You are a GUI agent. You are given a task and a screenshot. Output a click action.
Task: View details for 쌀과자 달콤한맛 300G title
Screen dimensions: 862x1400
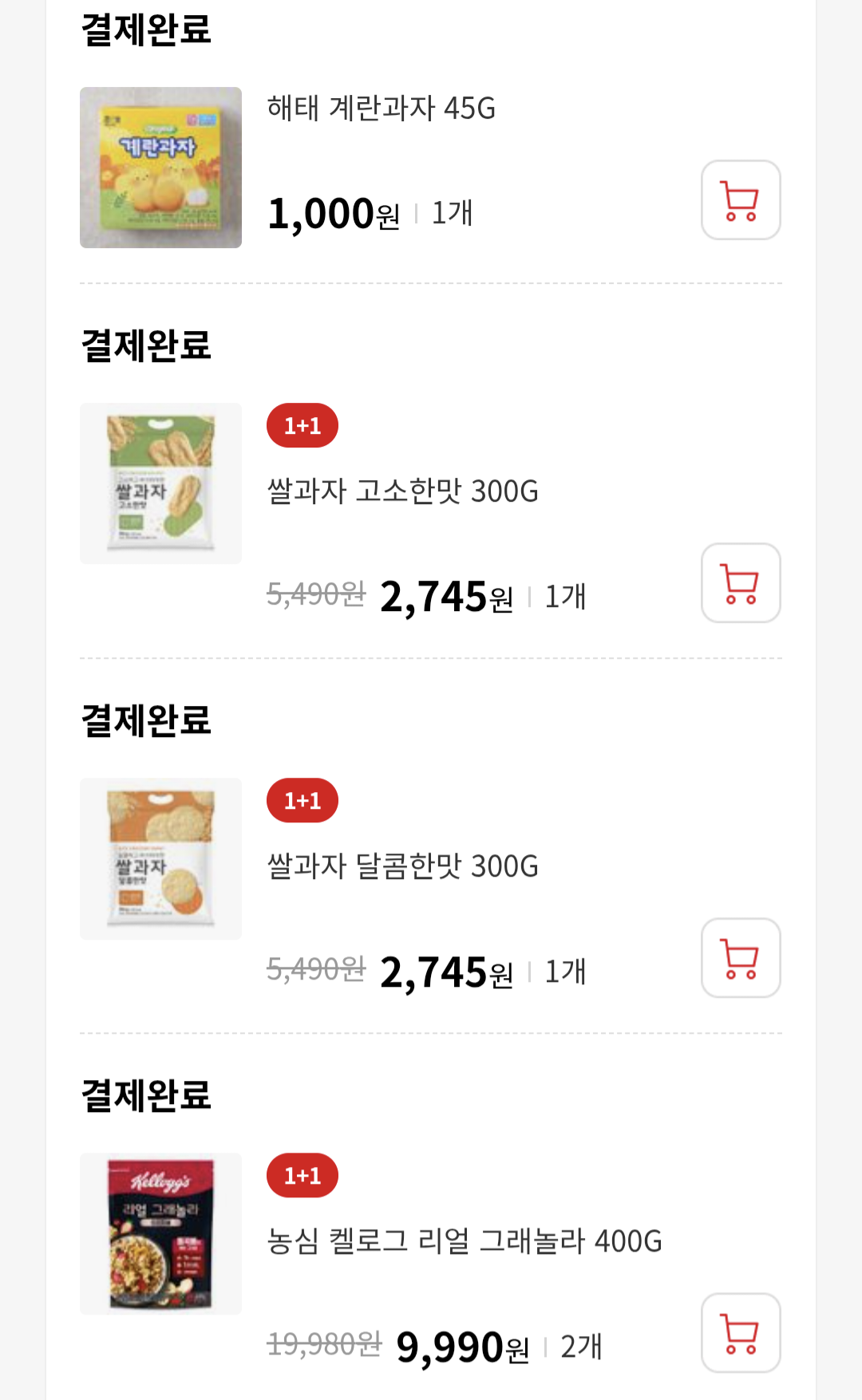coord(402,866)
